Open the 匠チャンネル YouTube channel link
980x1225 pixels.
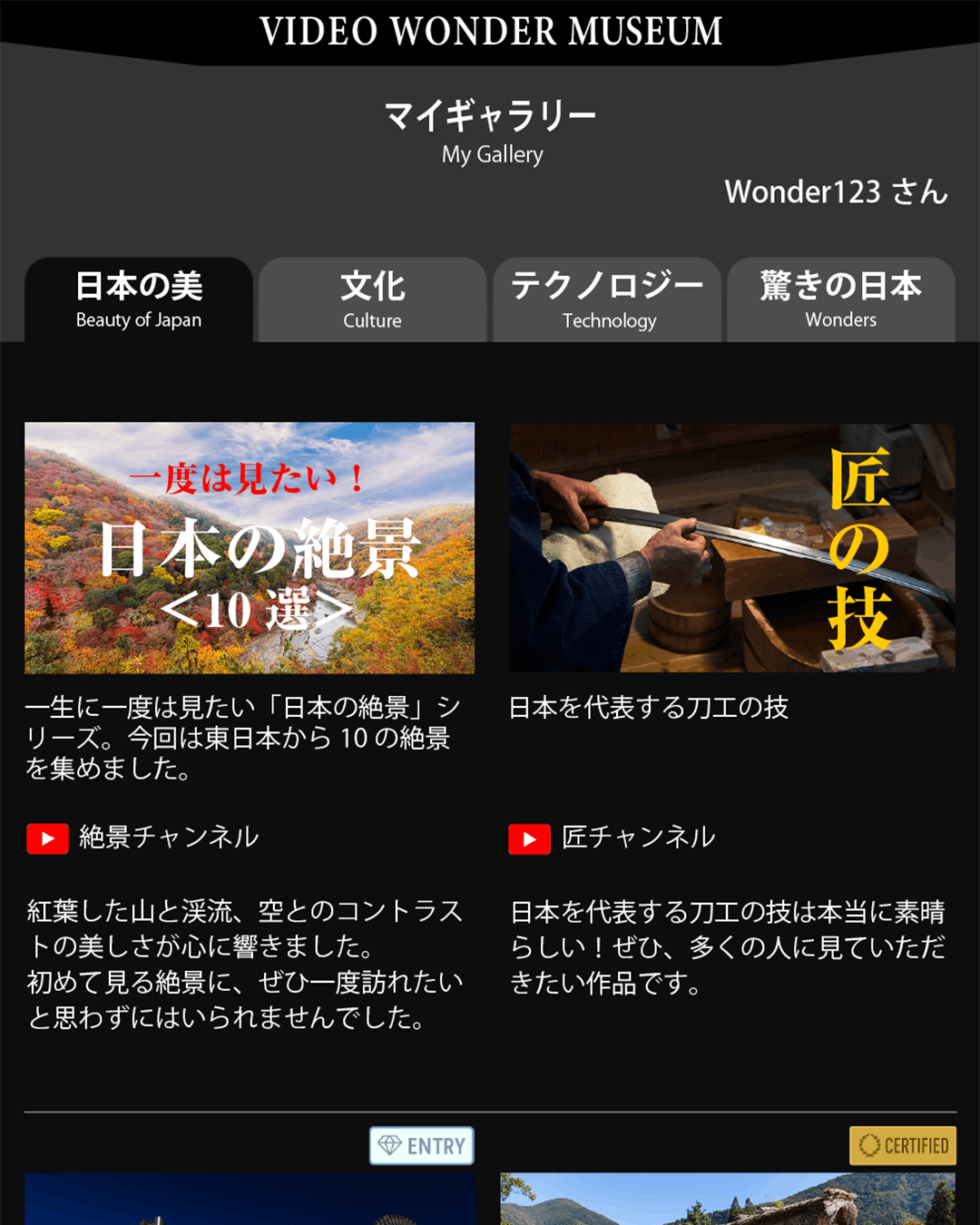[x=612, y=838]
